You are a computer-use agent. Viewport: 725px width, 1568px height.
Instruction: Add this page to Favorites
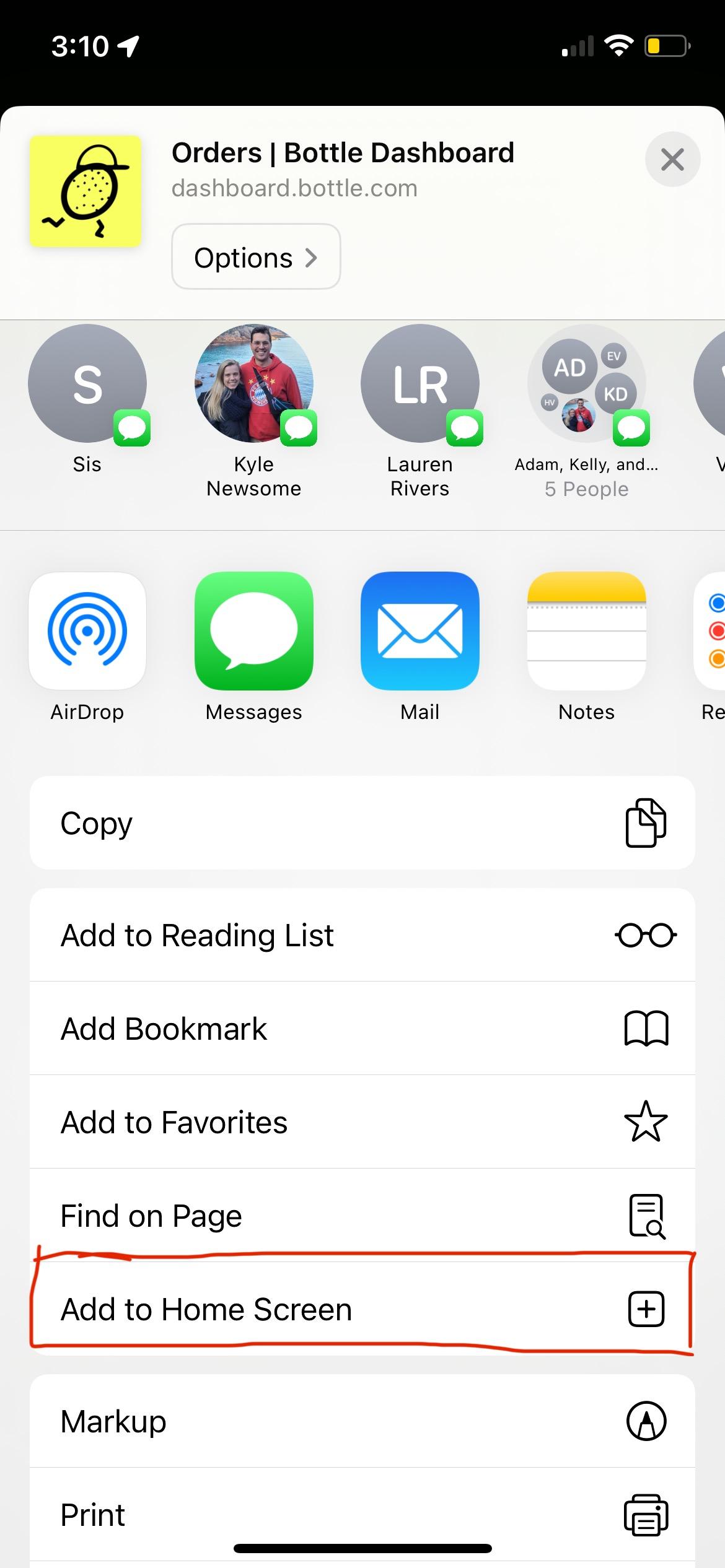[x=362, y=1122]
